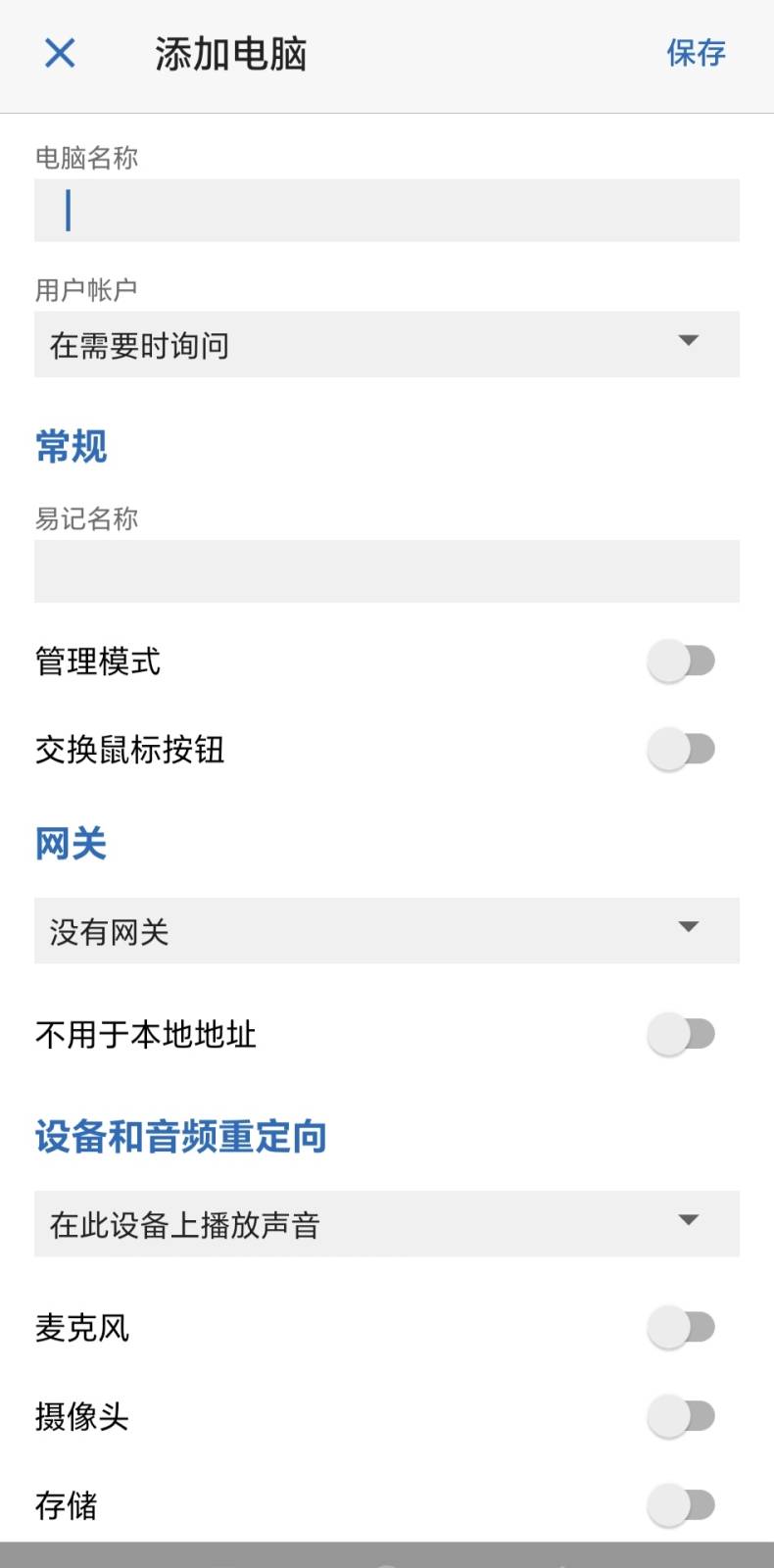The height and width of the screenshot is (1568, 774).
Task: Enable the 管理模式 switch
Action: coord(683,661)
